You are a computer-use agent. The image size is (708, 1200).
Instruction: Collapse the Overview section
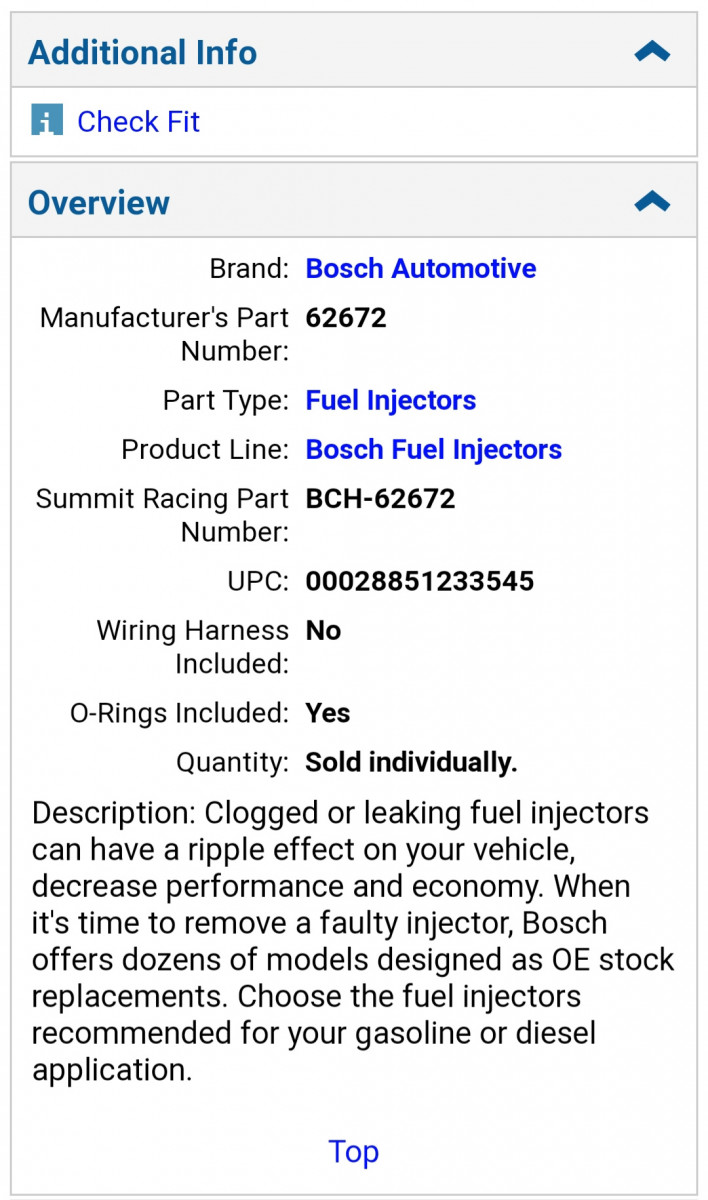(x=652, y=202)
